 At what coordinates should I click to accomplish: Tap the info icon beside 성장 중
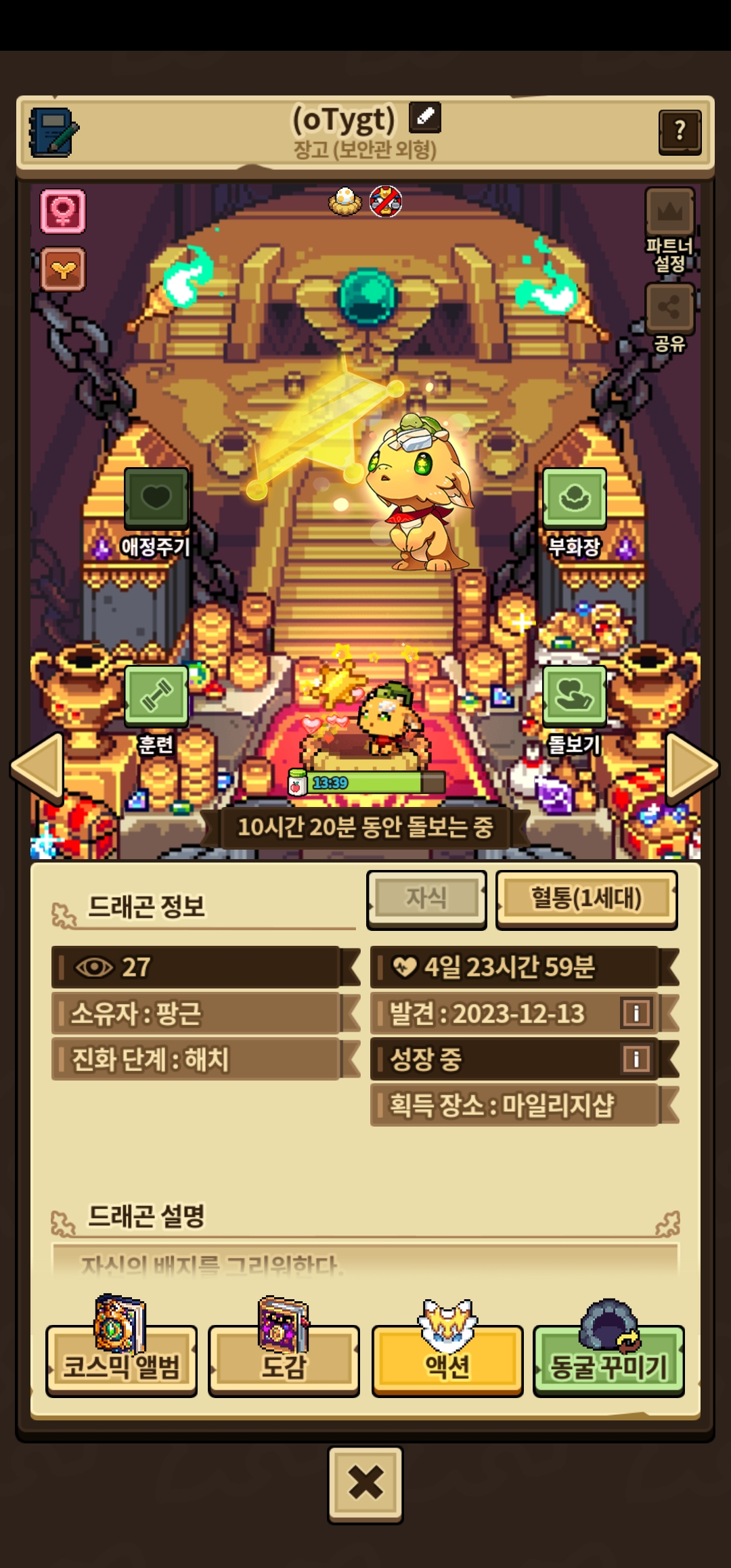pyautogui.click(x=636, y=1059)
